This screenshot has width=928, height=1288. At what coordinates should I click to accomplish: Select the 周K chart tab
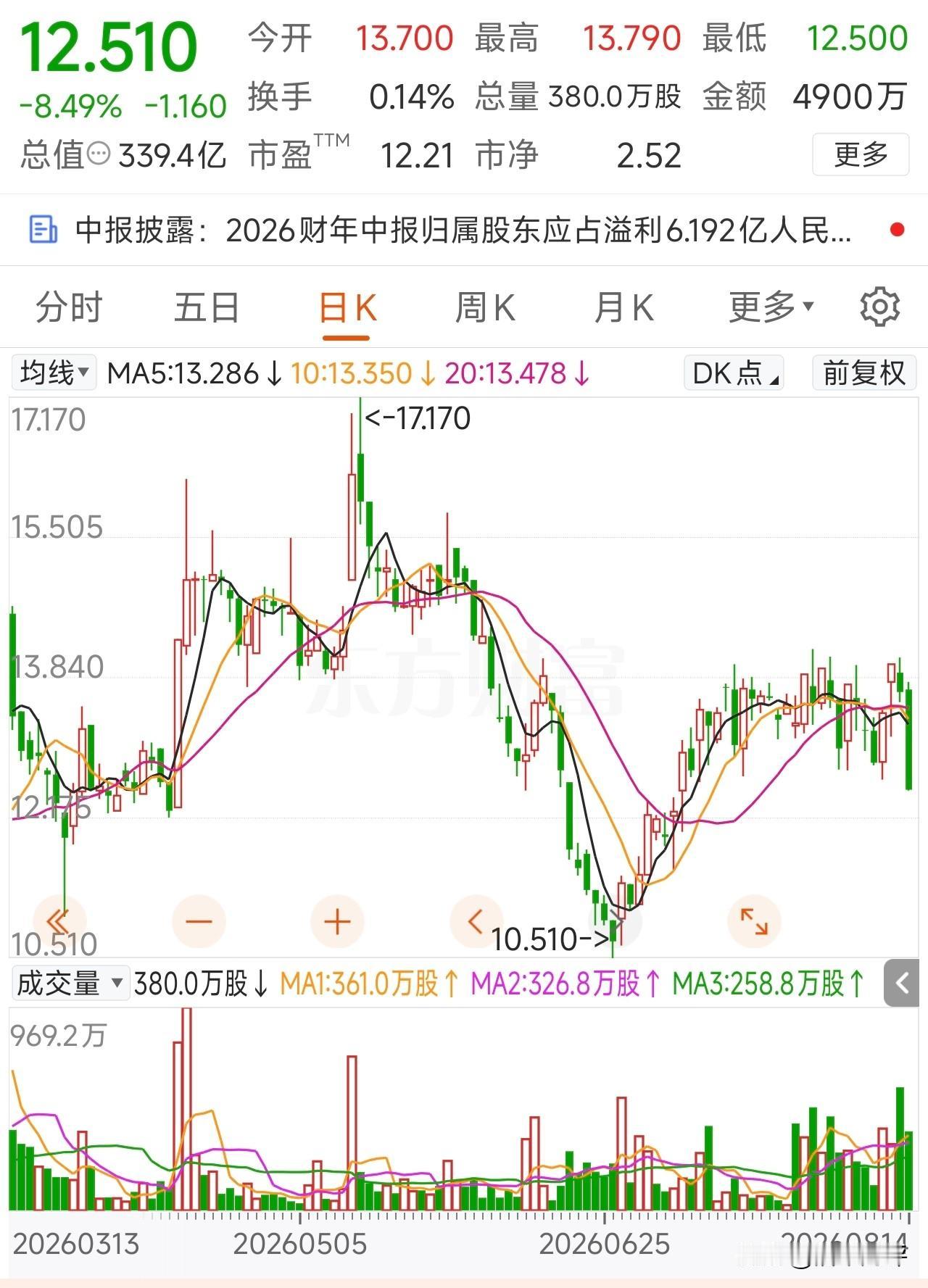[485, 307]
